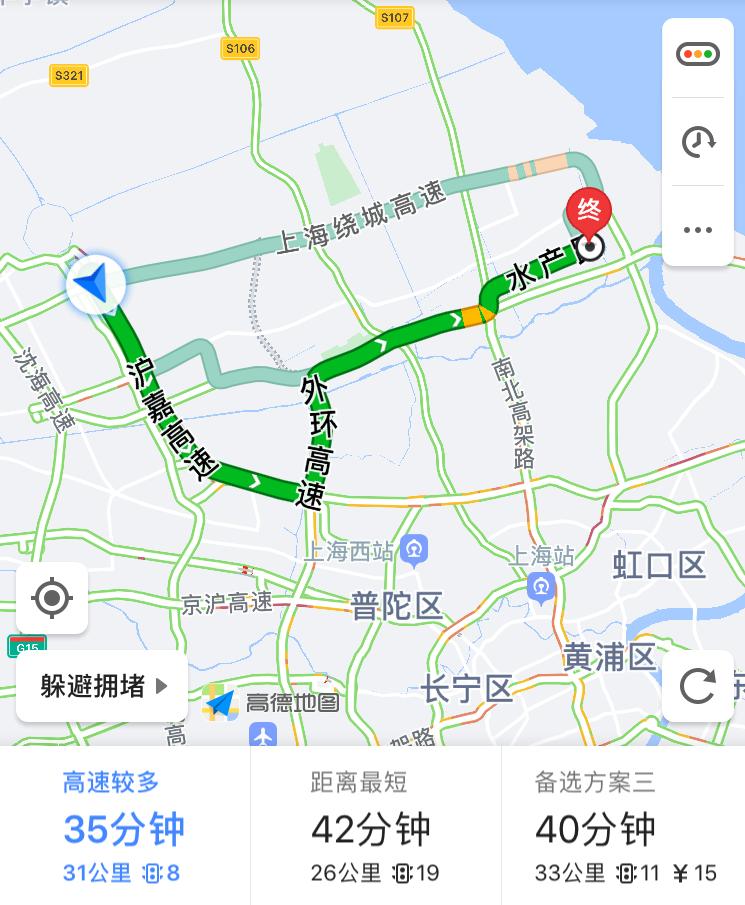
Task: Click the locate-me crosshair icon
Action: click(x=52, y=597)
